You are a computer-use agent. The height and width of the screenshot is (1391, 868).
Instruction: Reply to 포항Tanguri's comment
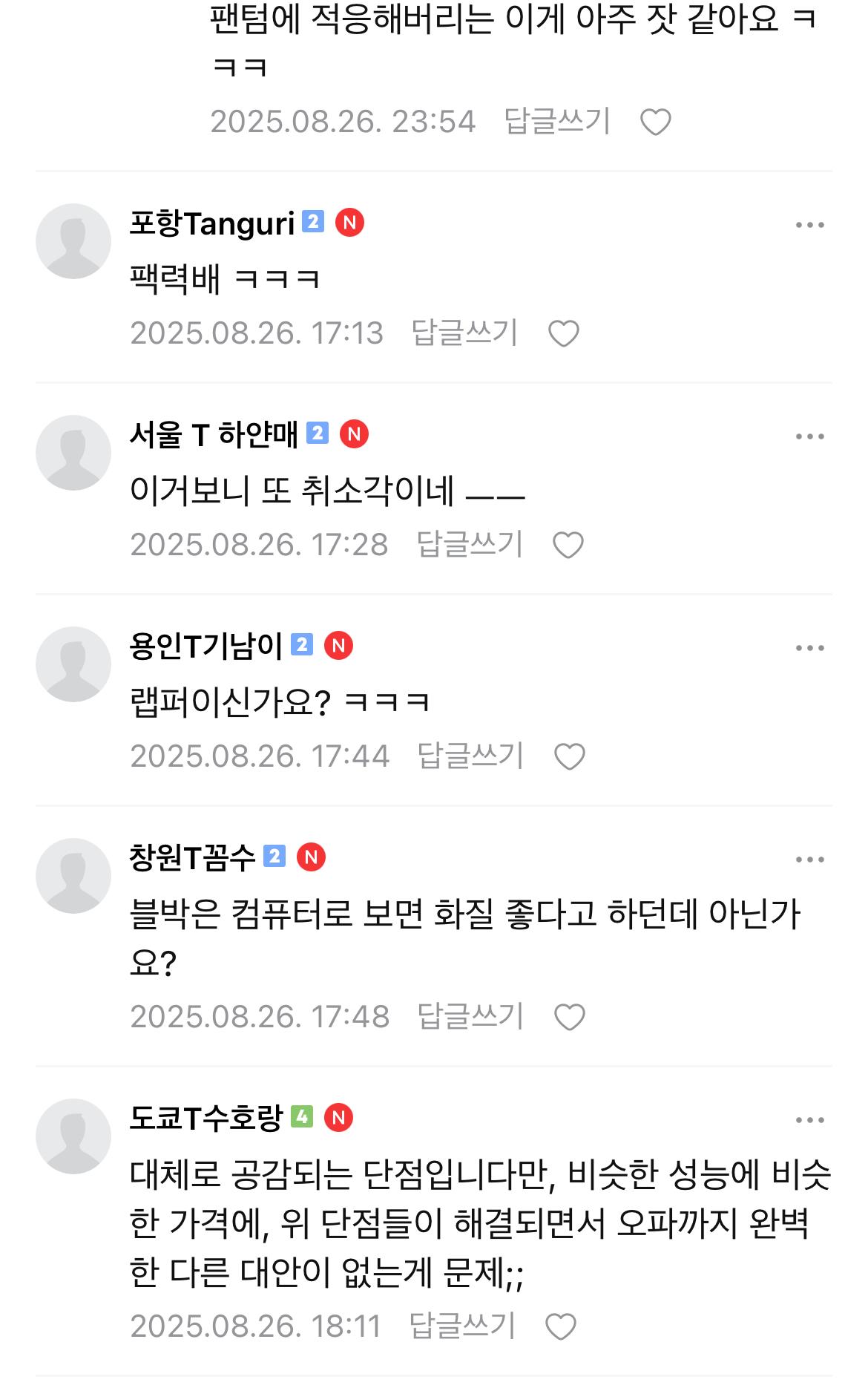[x=464, y=333]
